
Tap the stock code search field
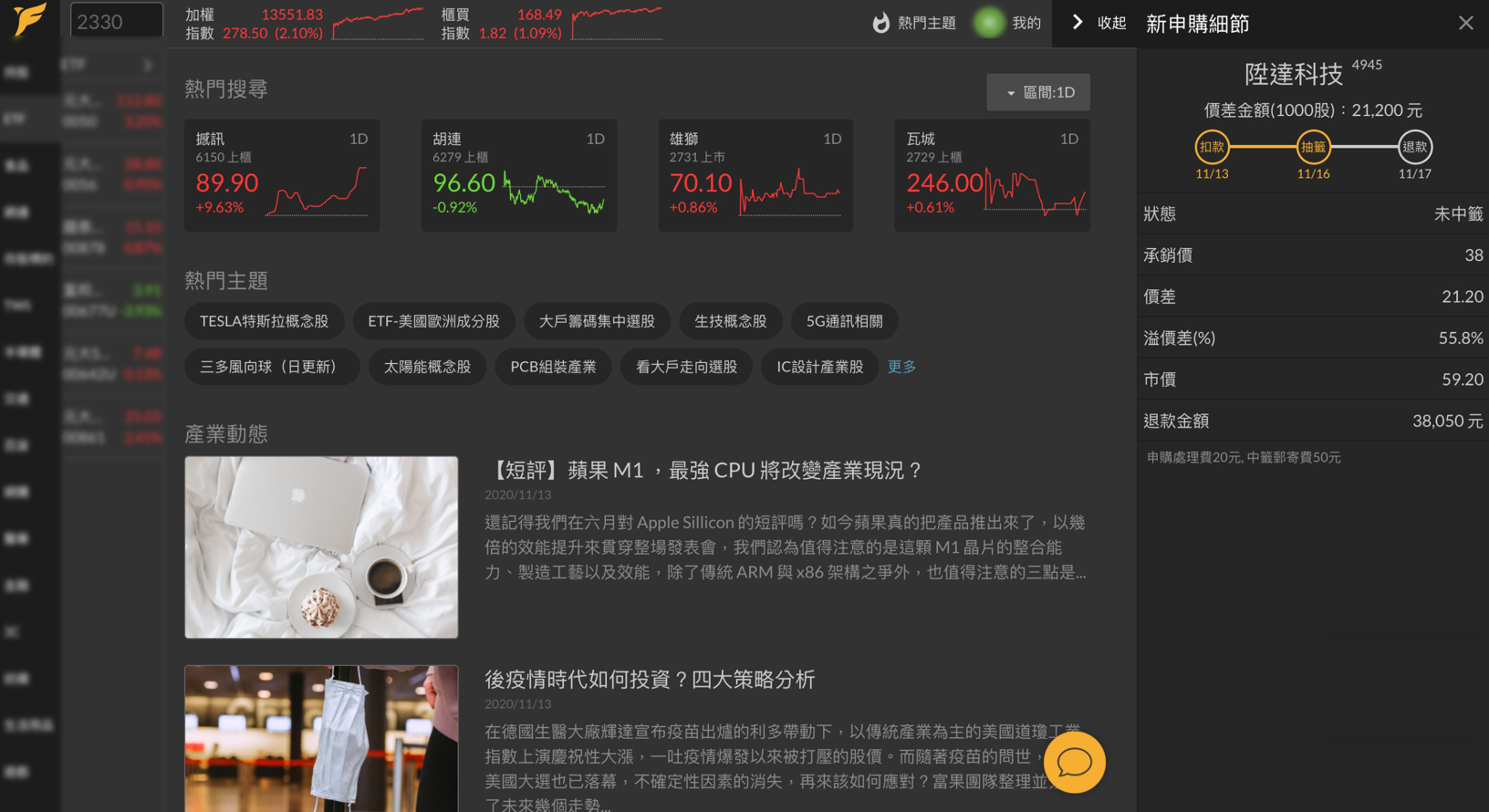coord(116,22)
